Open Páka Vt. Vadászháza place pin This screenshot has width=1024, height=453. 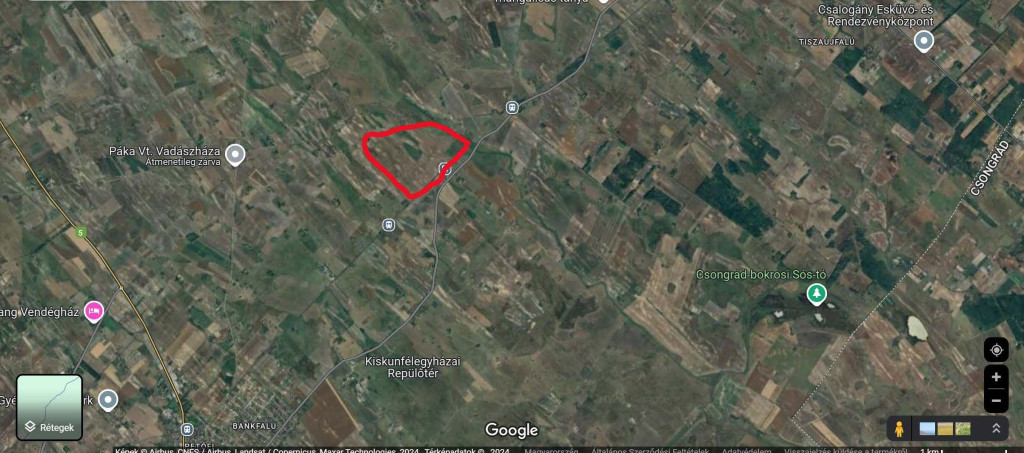pyautogui.click(x=235, y=154)
